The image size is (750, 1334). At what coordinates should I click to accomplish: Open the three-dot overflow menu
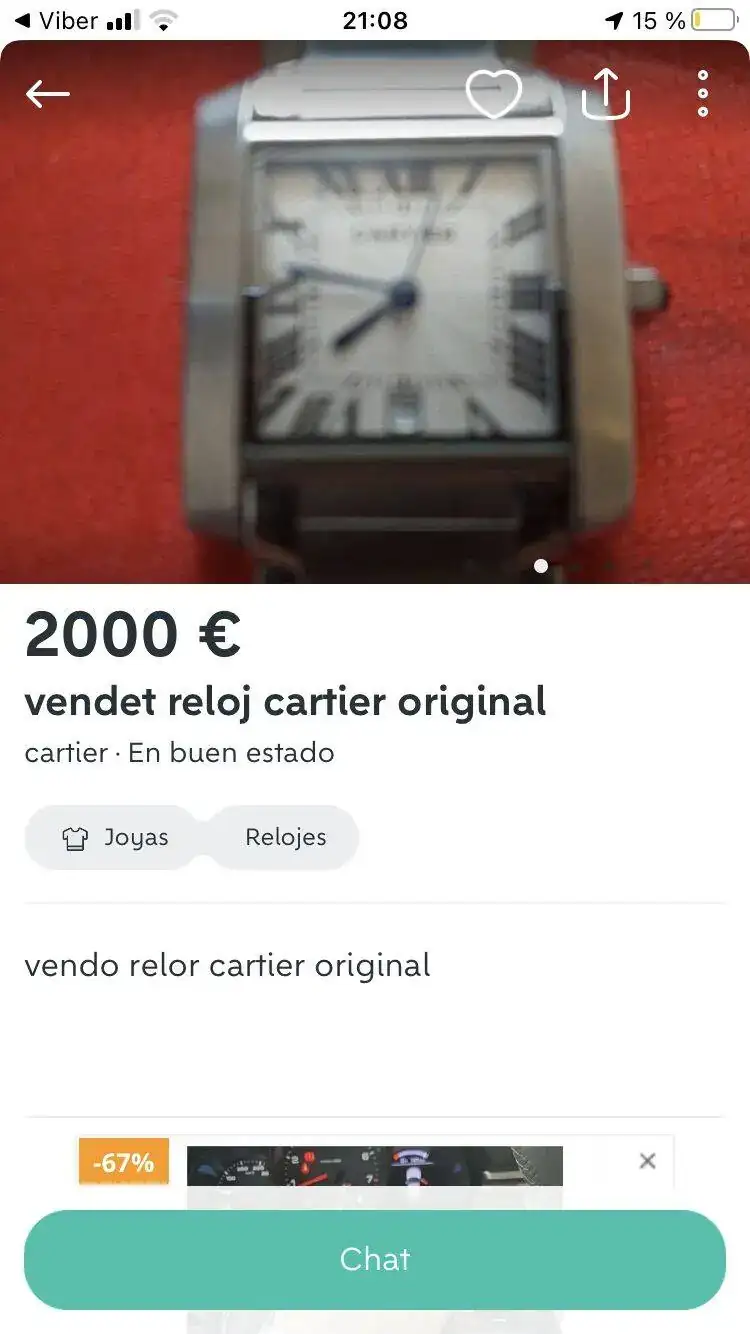click(x=703, y=94)
